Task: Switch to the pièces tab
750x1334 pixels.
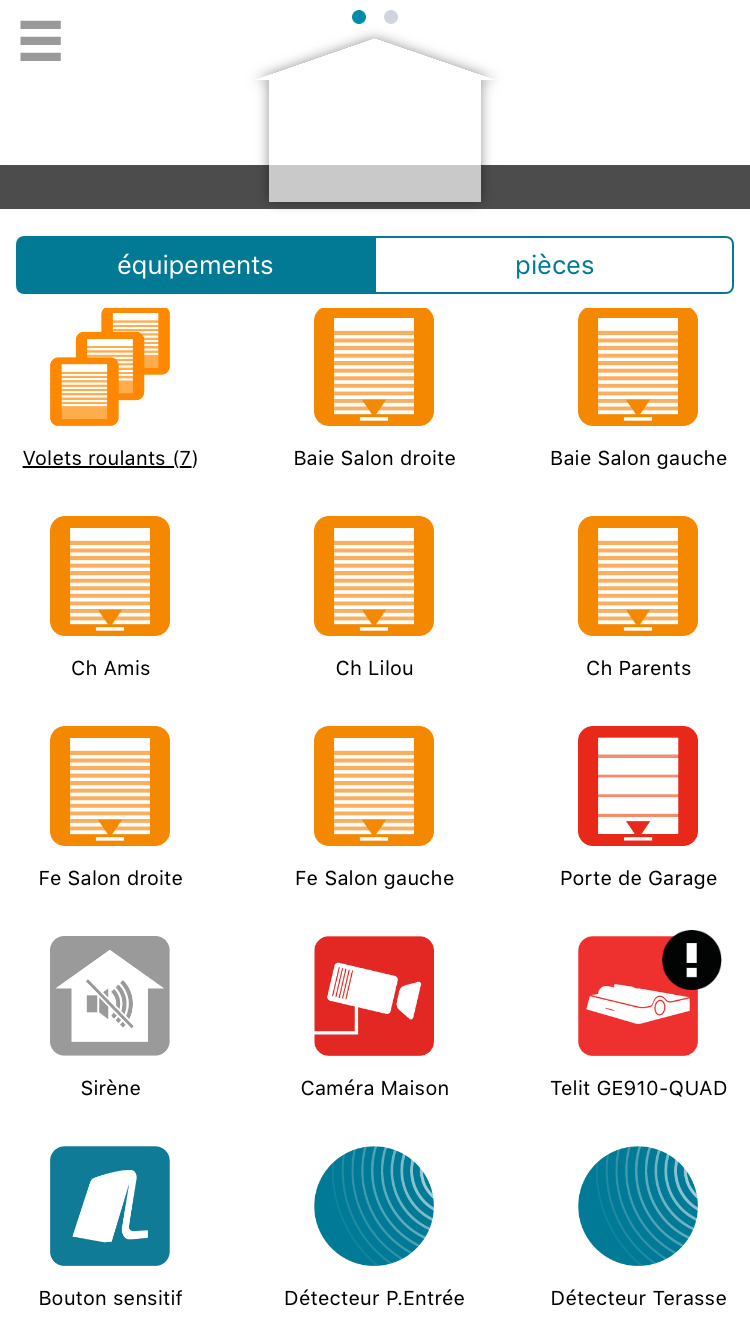Action: coord(554,265)
